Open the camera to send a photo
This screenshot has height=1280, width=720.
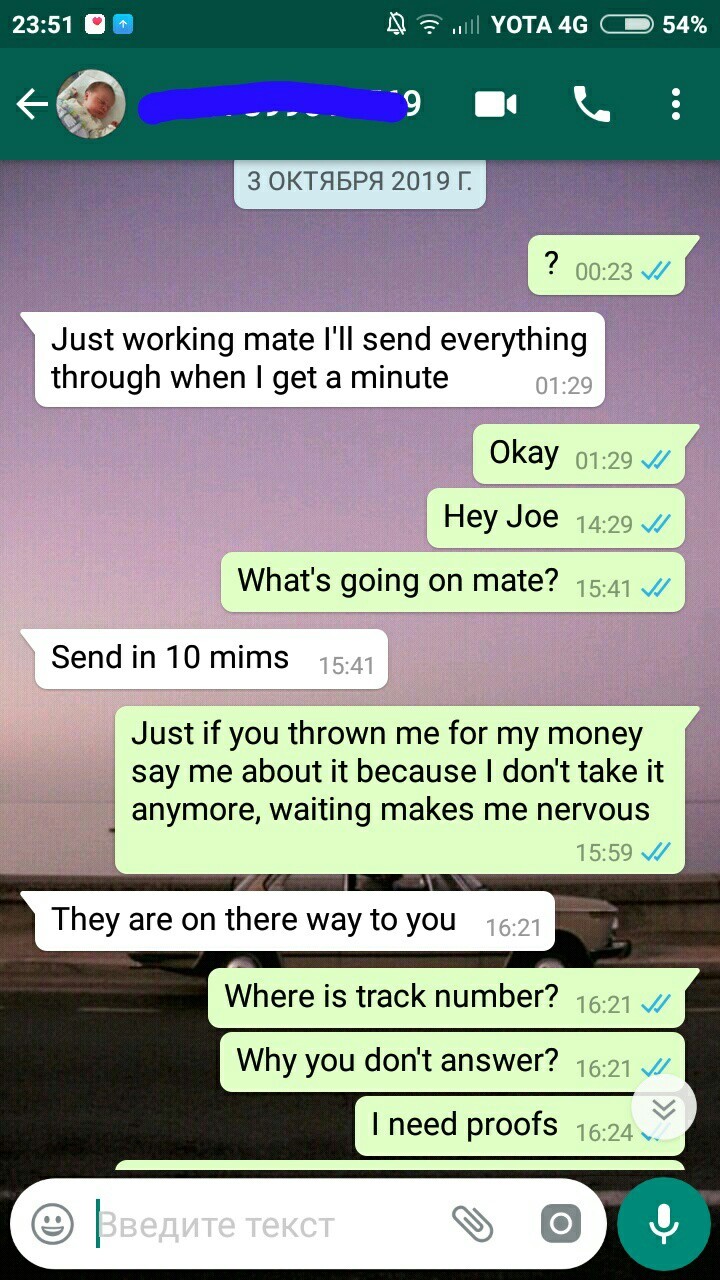point(560,1224)
